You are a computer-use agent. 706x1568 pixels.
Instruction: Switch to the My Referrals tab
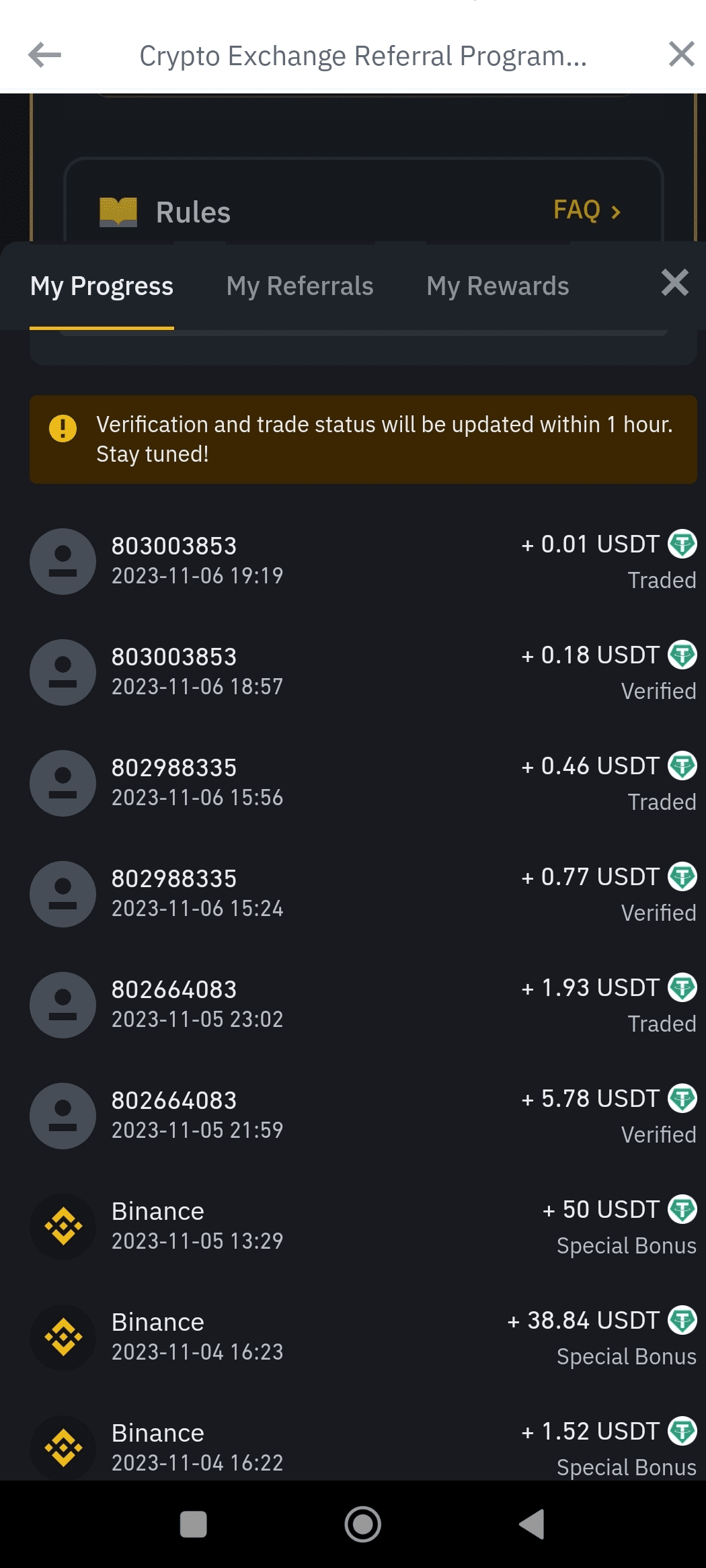300,286
